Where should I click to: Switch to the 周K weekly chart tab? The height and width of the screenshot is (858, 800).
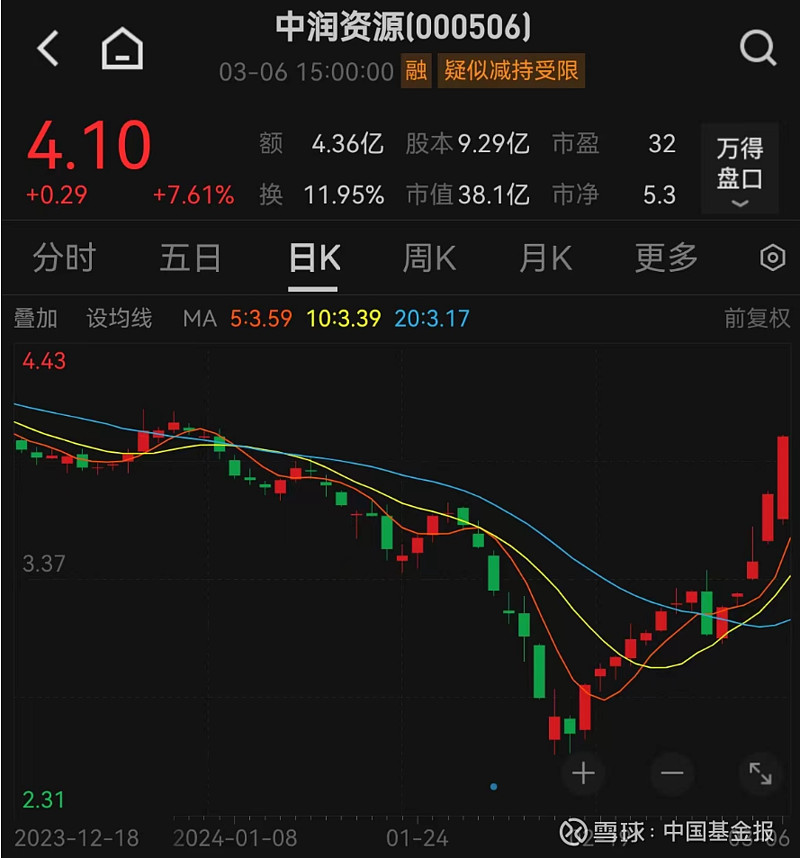tap(428, 258)
